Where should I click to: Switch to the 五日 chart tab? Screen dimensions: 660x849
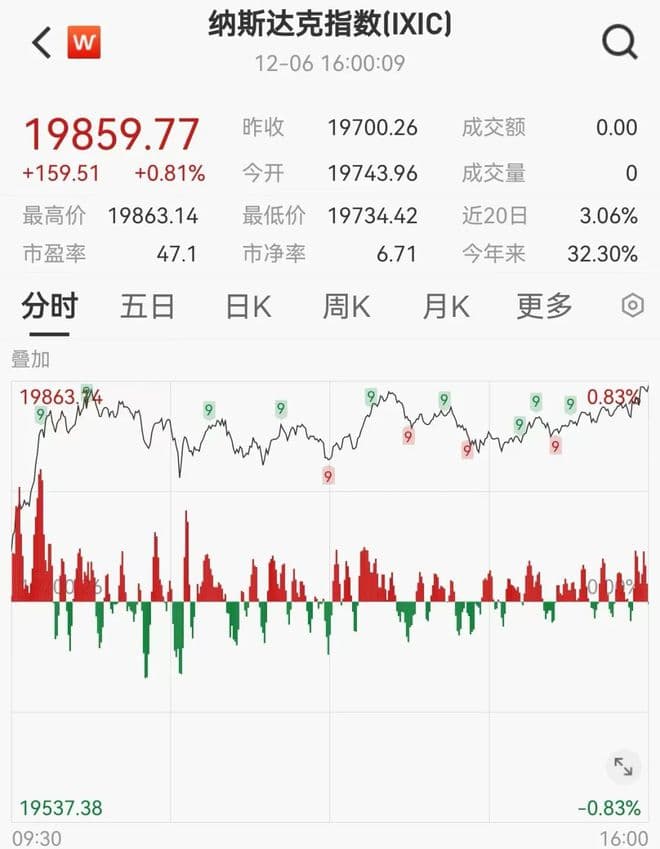click(147, 306)
